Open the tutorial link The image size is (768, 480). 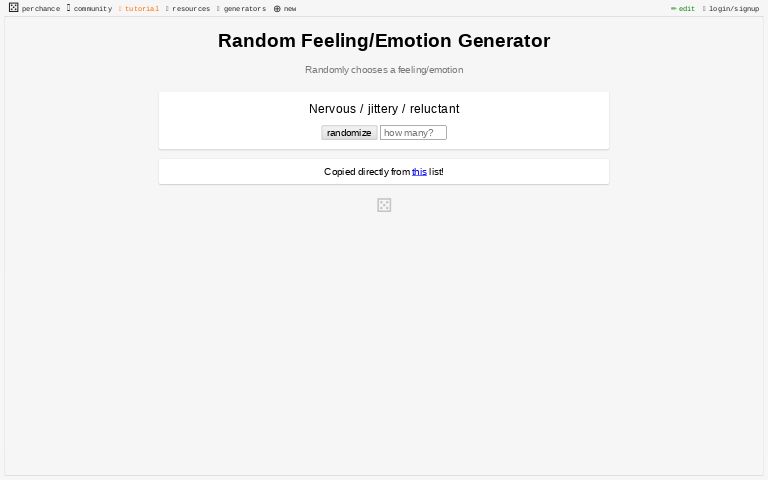(x=141, y=8)
